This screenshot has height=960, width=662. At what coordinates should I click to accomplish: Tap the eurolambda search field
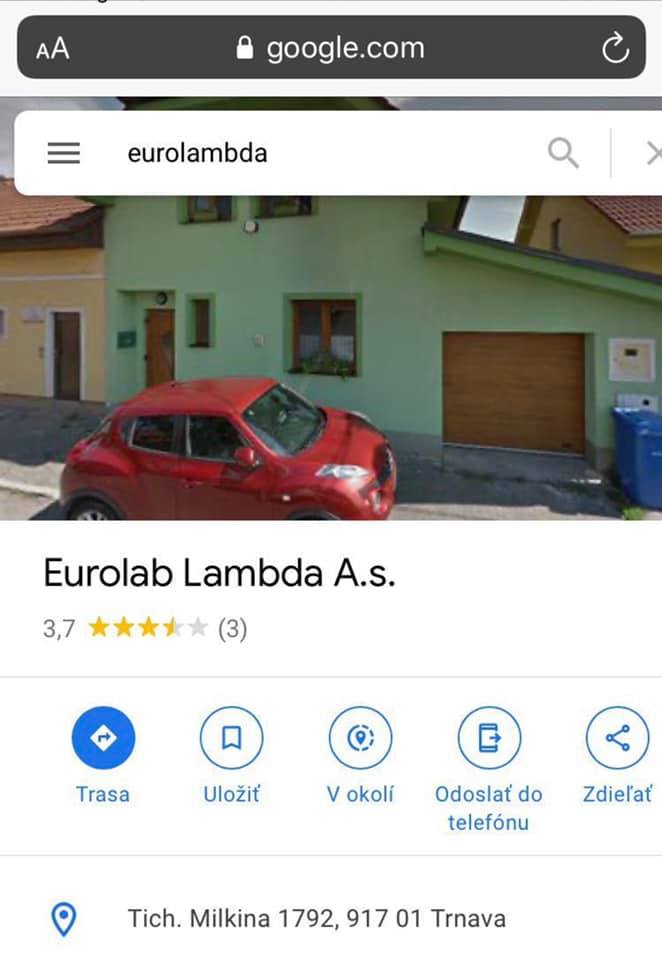click(x=300, y=153)
